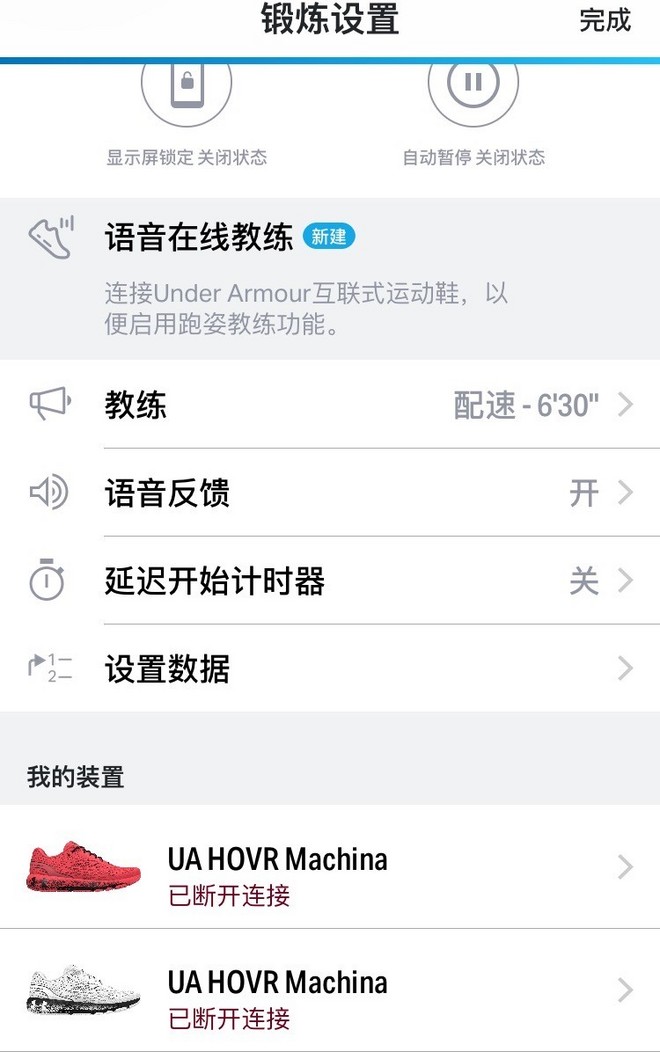The height and width of the screenshot is (1052, 660).
Task: Toggle the 显示屏锁定 lock icon
Action: click(186, 85)
